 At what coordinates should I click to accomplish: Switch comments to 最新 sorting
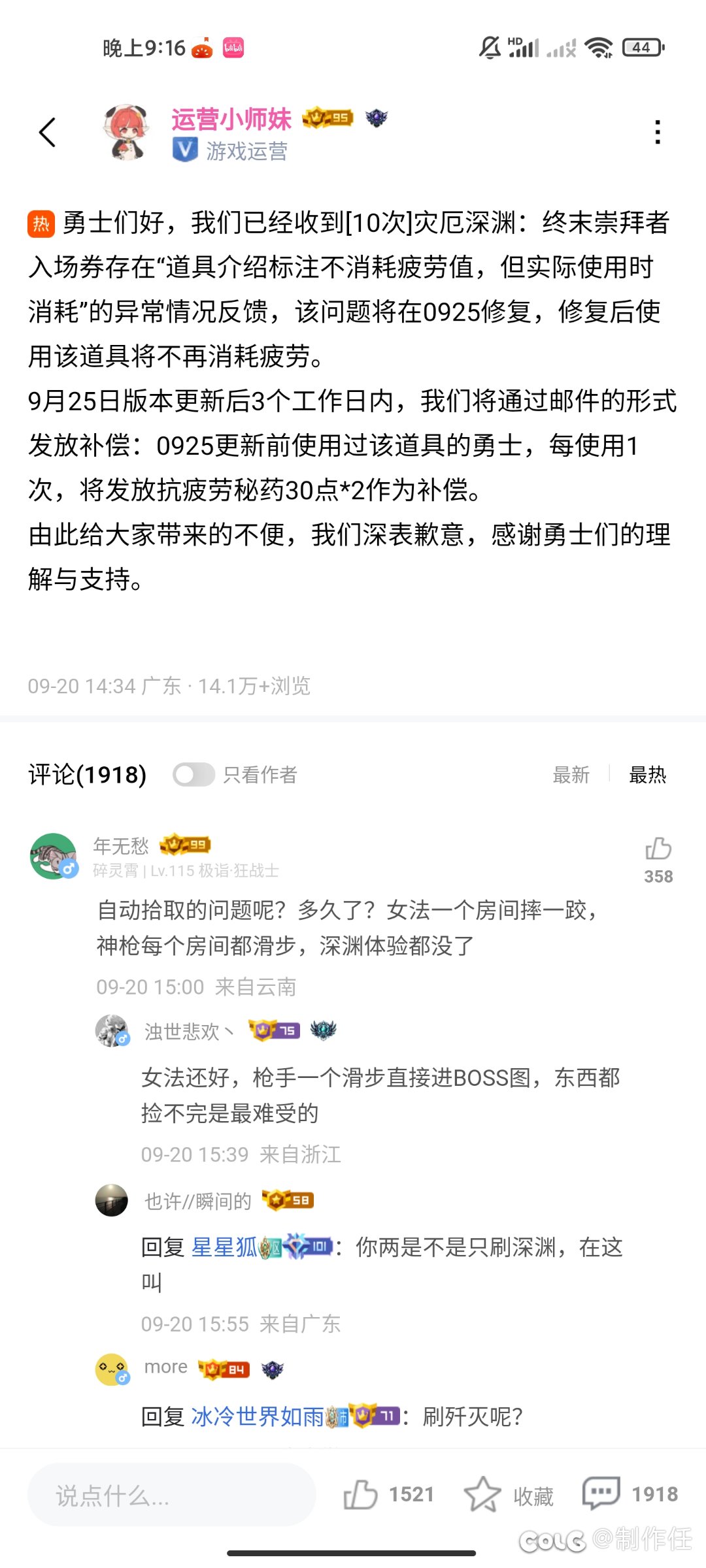click(x=571, y=775)
